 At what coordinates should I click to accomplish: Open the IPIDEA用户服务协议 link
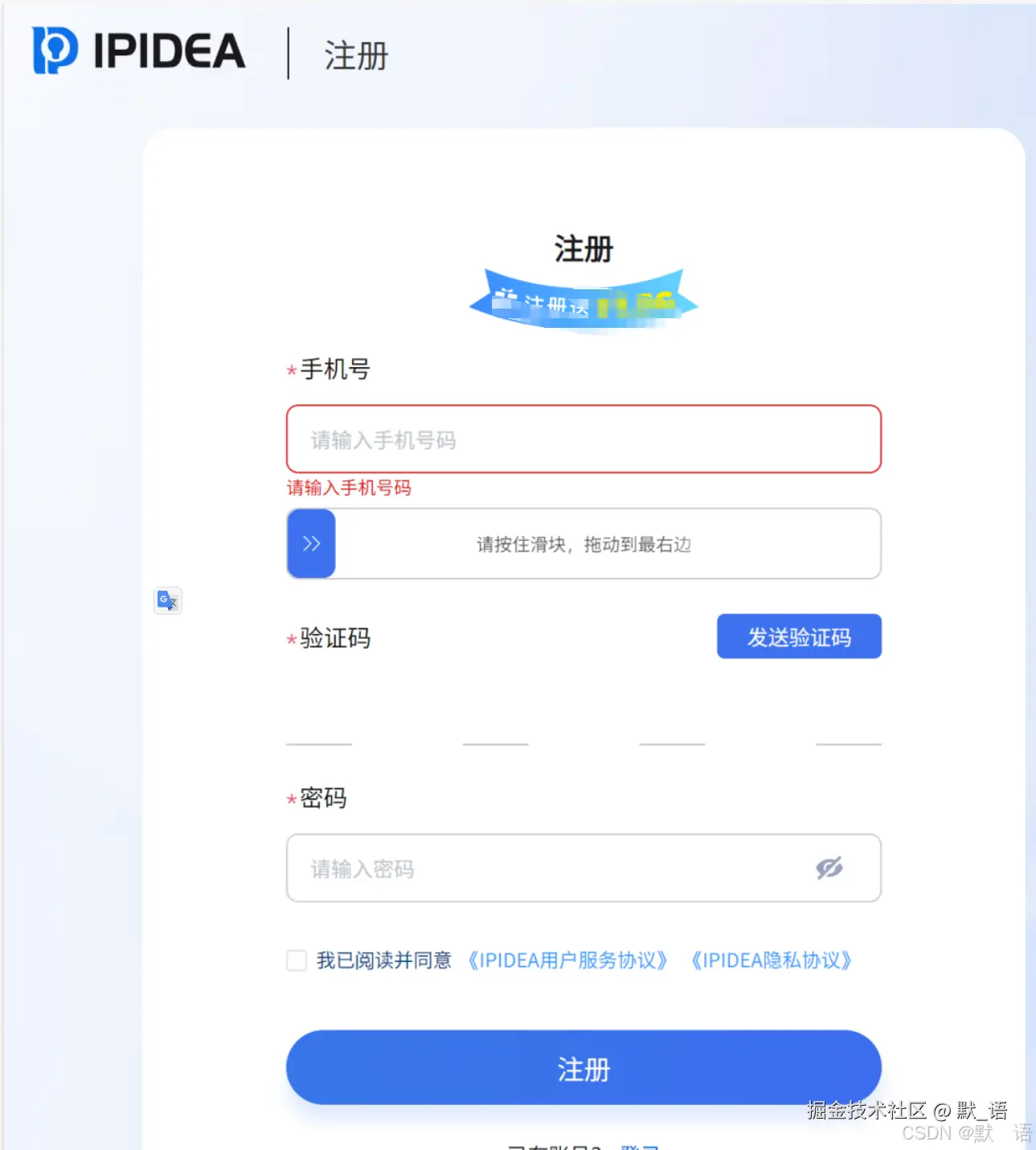[x=567, y=960]
